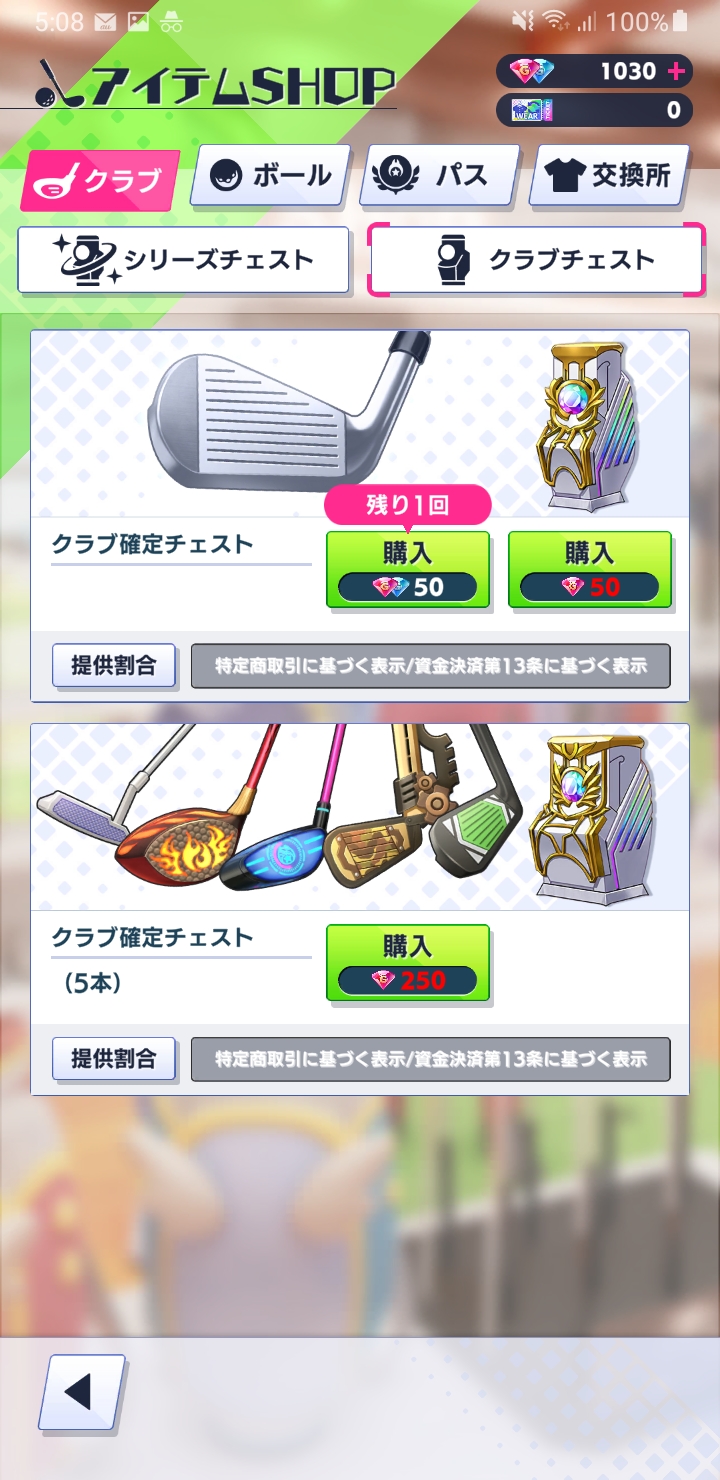Switch to the ボール tab
The width and height of the screenshot is (720, 1480).
pos(270,176)
